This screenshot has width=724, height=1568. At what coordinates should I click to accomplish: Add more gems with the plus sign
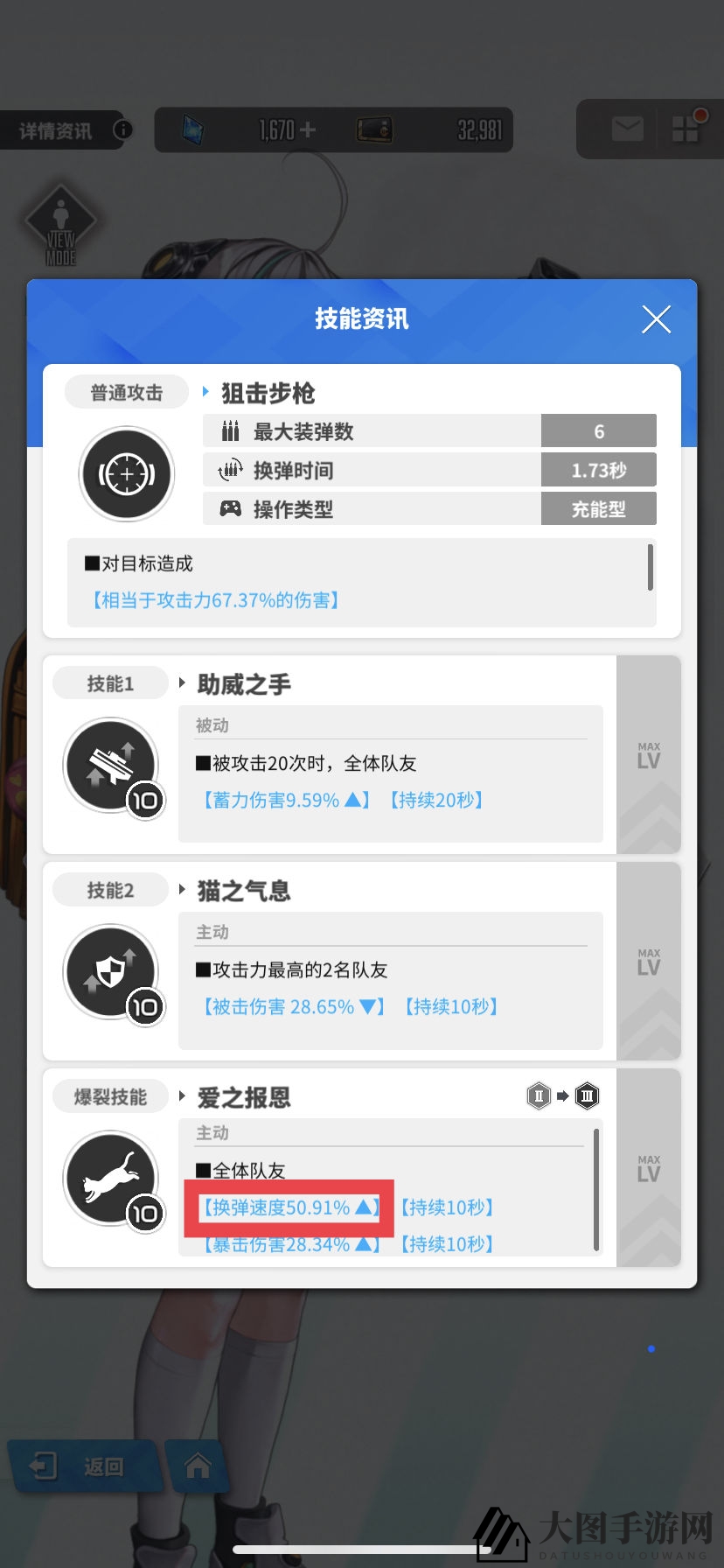[307, 130]
